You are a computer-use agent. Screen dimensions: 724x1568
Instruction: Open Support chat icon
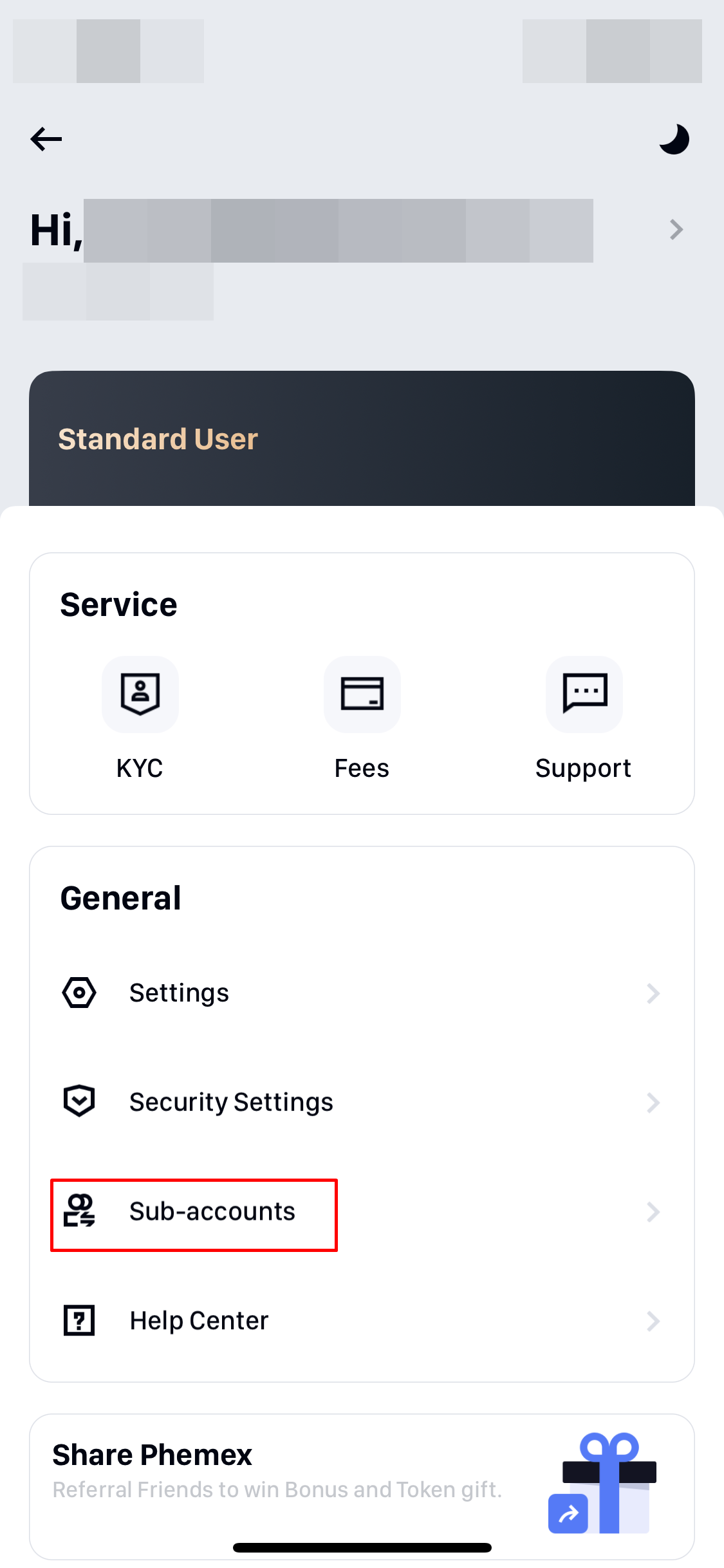[x=583, y=695]
